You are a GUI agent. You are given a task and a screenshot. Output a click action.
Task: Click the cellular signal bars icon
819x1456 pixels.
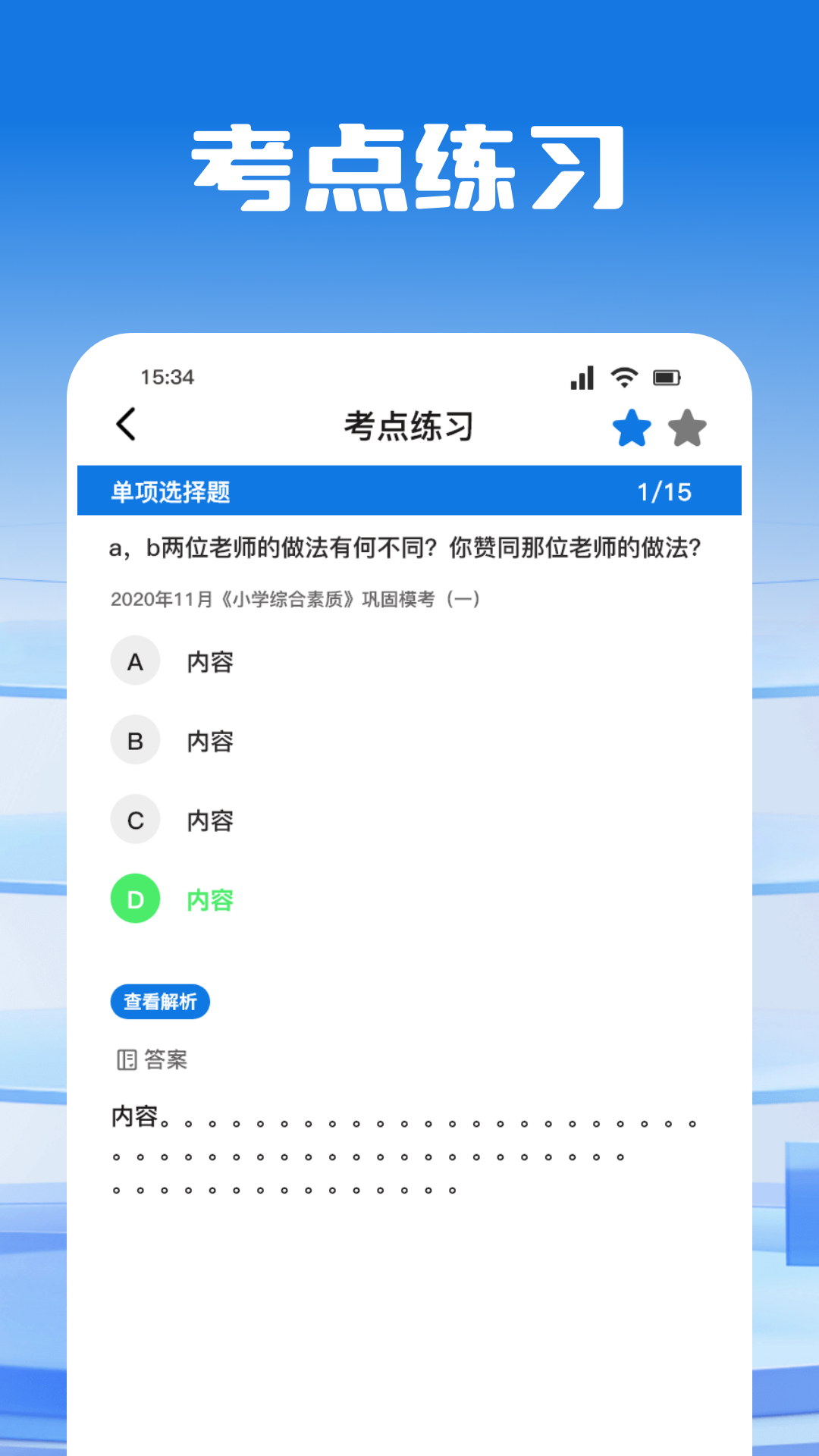tap(582, 377)
